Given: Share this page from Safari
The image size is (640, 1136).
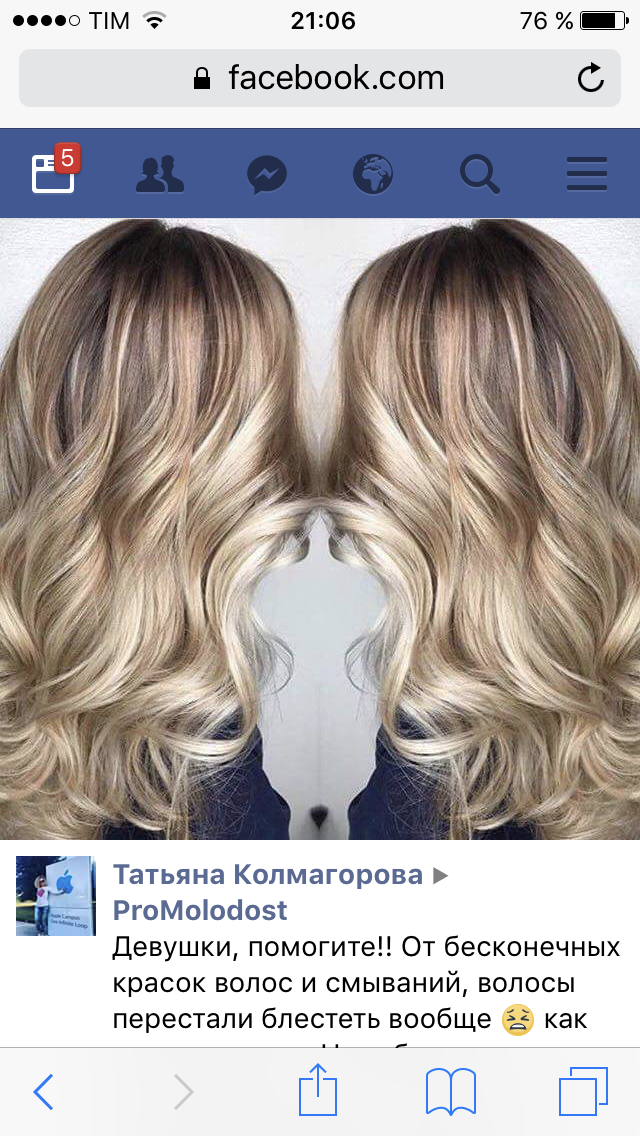Looking at the screenshot, I should [x=320, y=1090].
